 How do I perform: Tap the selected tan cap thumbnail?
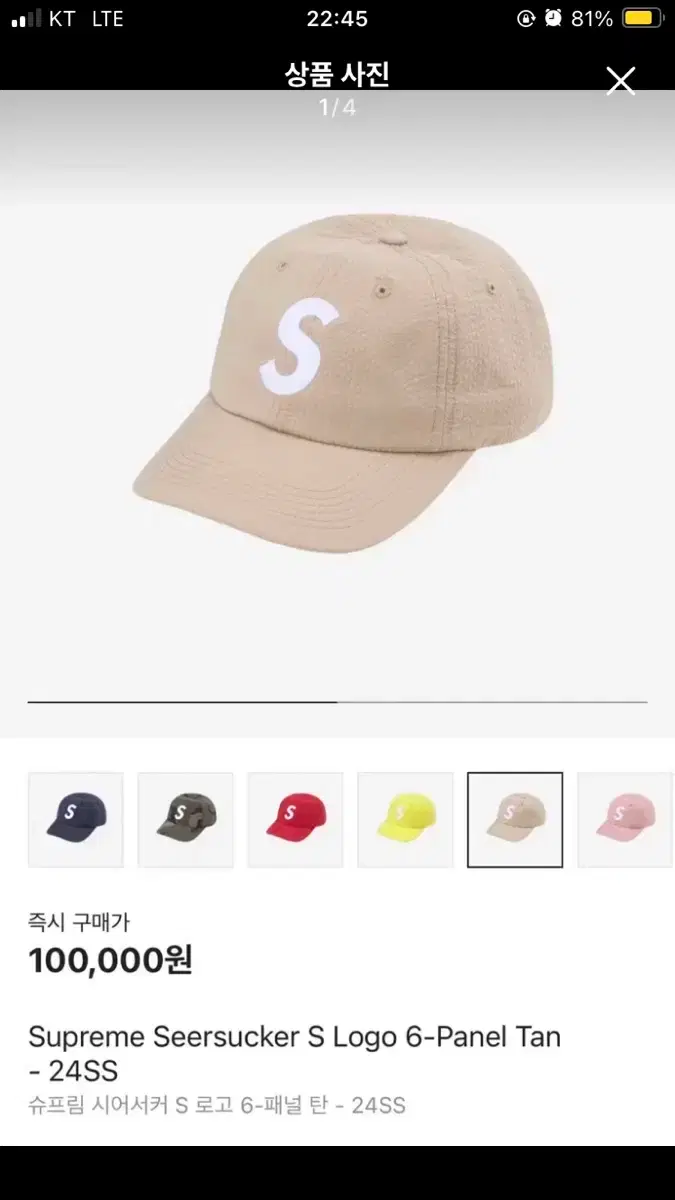pyautogui.click(x=515, y=819)
